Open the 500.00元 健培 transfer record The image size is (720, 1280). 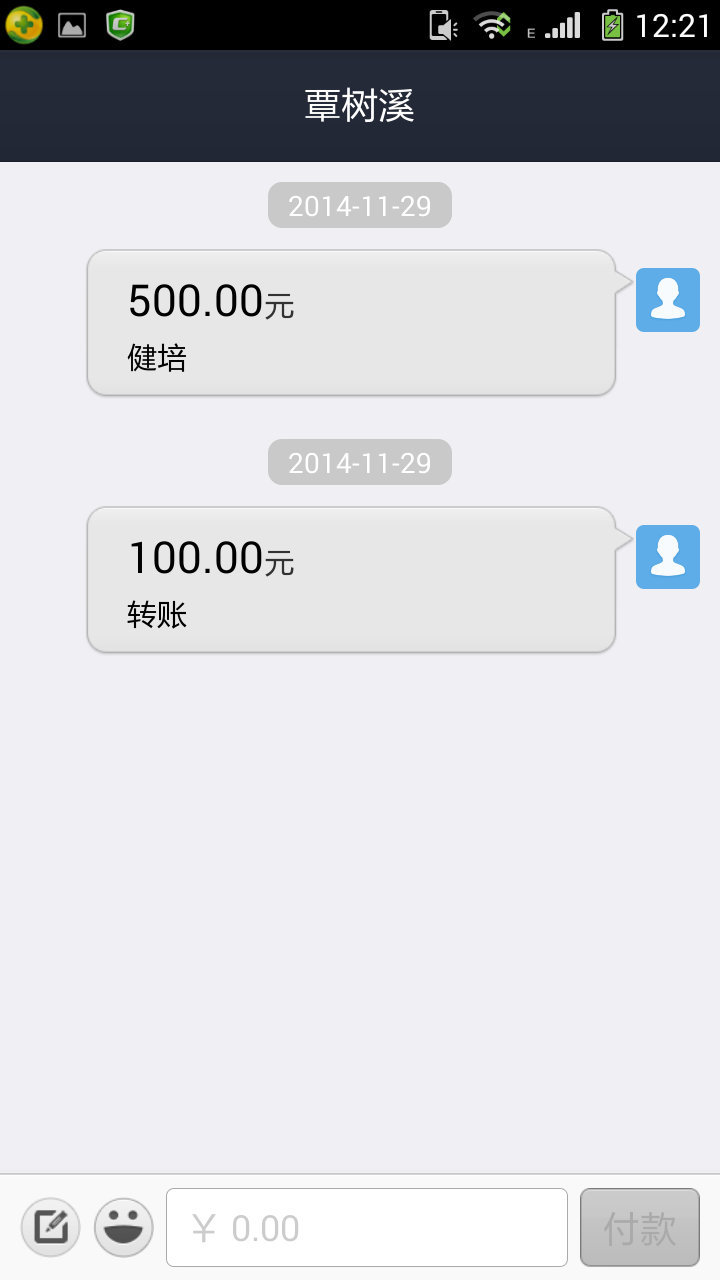tap(351, 322)
